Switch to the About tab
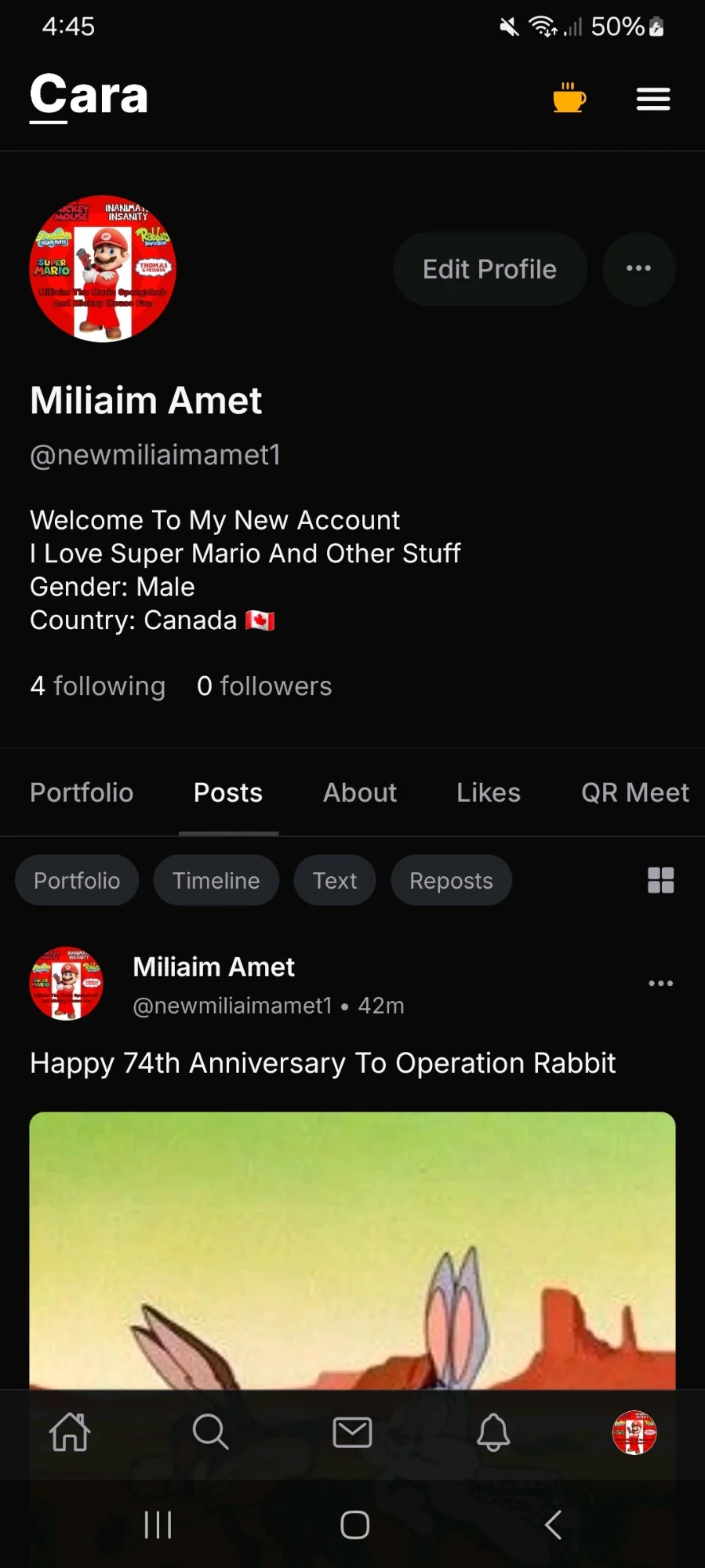Screen dimensions: 705x1568 [360, 792]
